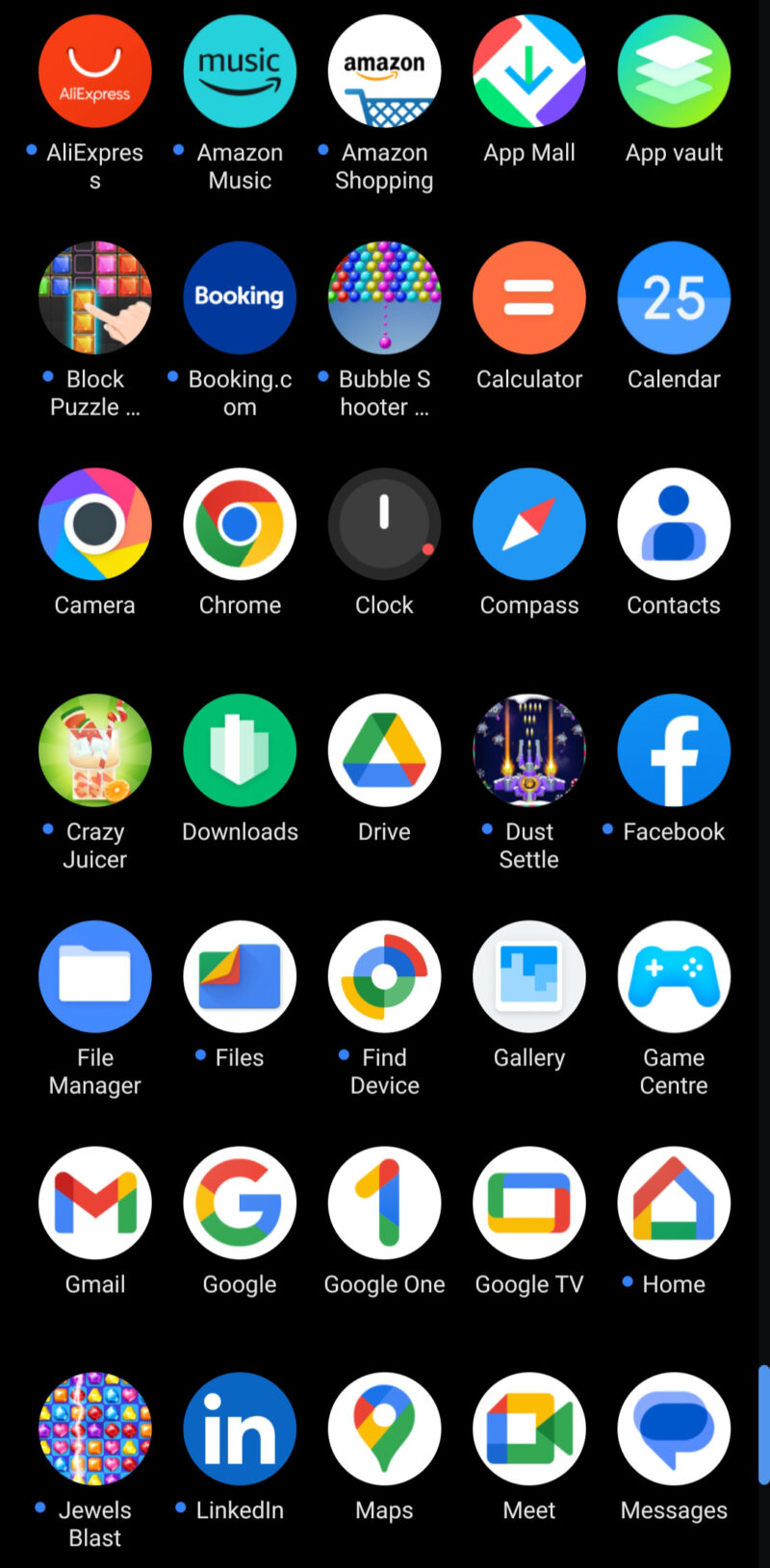Open the Calendar app
The image size is (770, 1568).
point(674,297)
